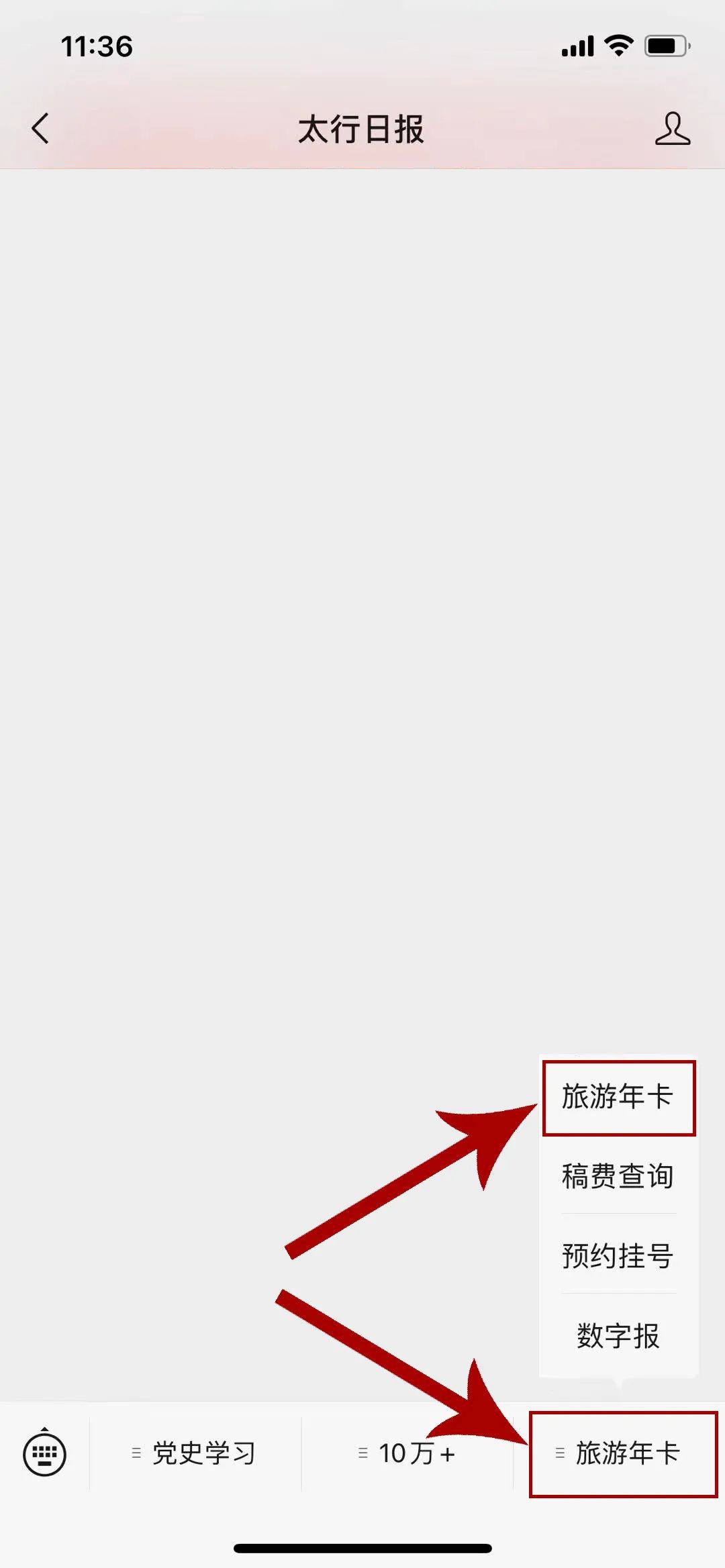
Task: Open 稿费查询 from the popup
Action: 618,1176
